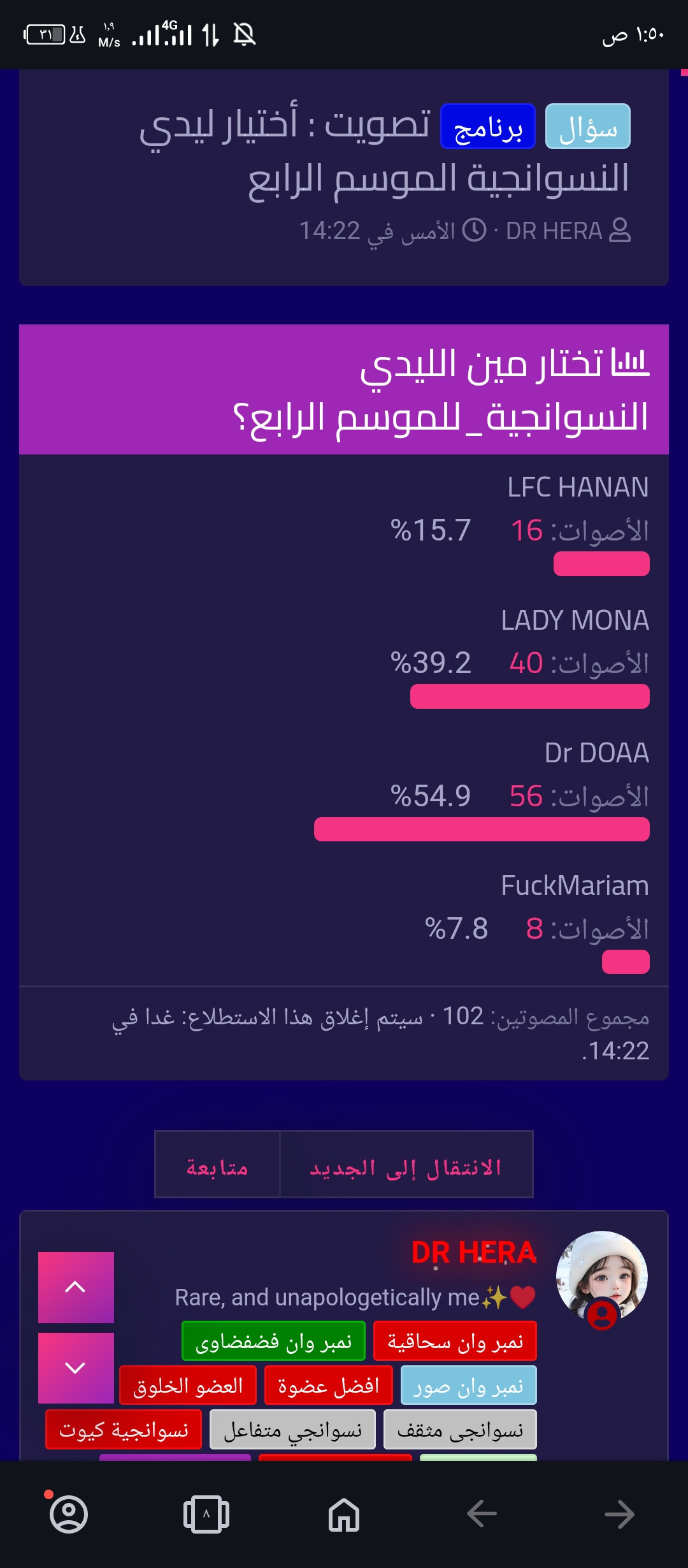Tap the متابعة follow button
The height and width of the screenshot is (1568, 688).
[217, 1165]
